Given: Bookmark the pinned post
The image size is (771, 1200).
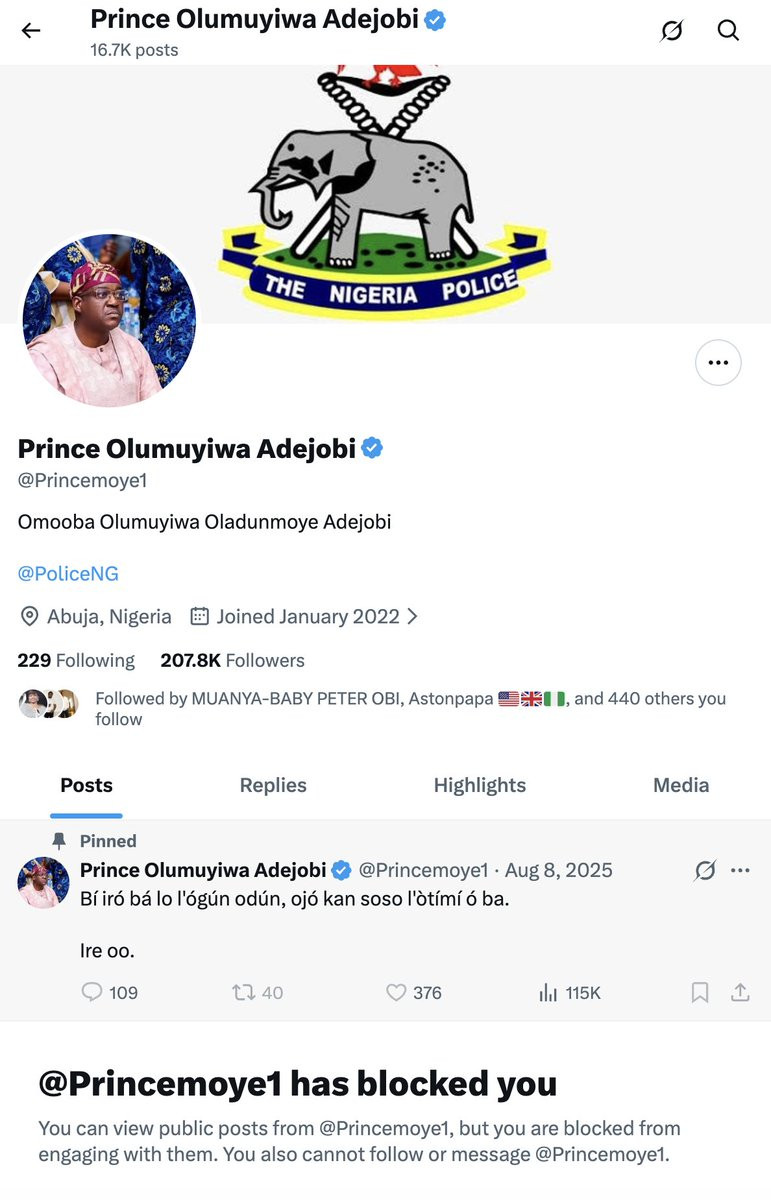Looking at the screenshot, I should (700, 992).
